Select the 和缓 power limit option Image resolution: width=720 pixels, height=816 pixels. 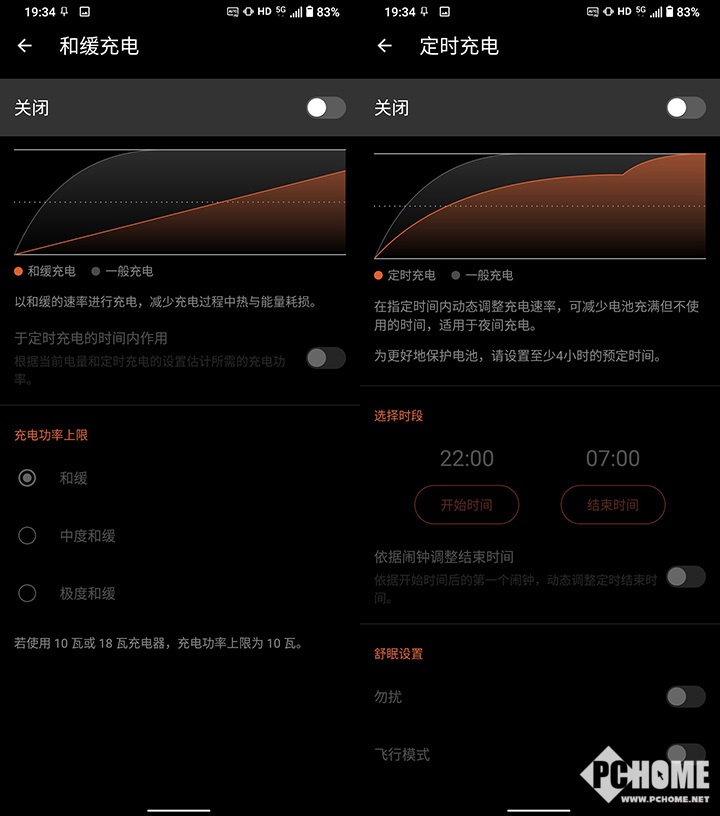pos(28,478)
